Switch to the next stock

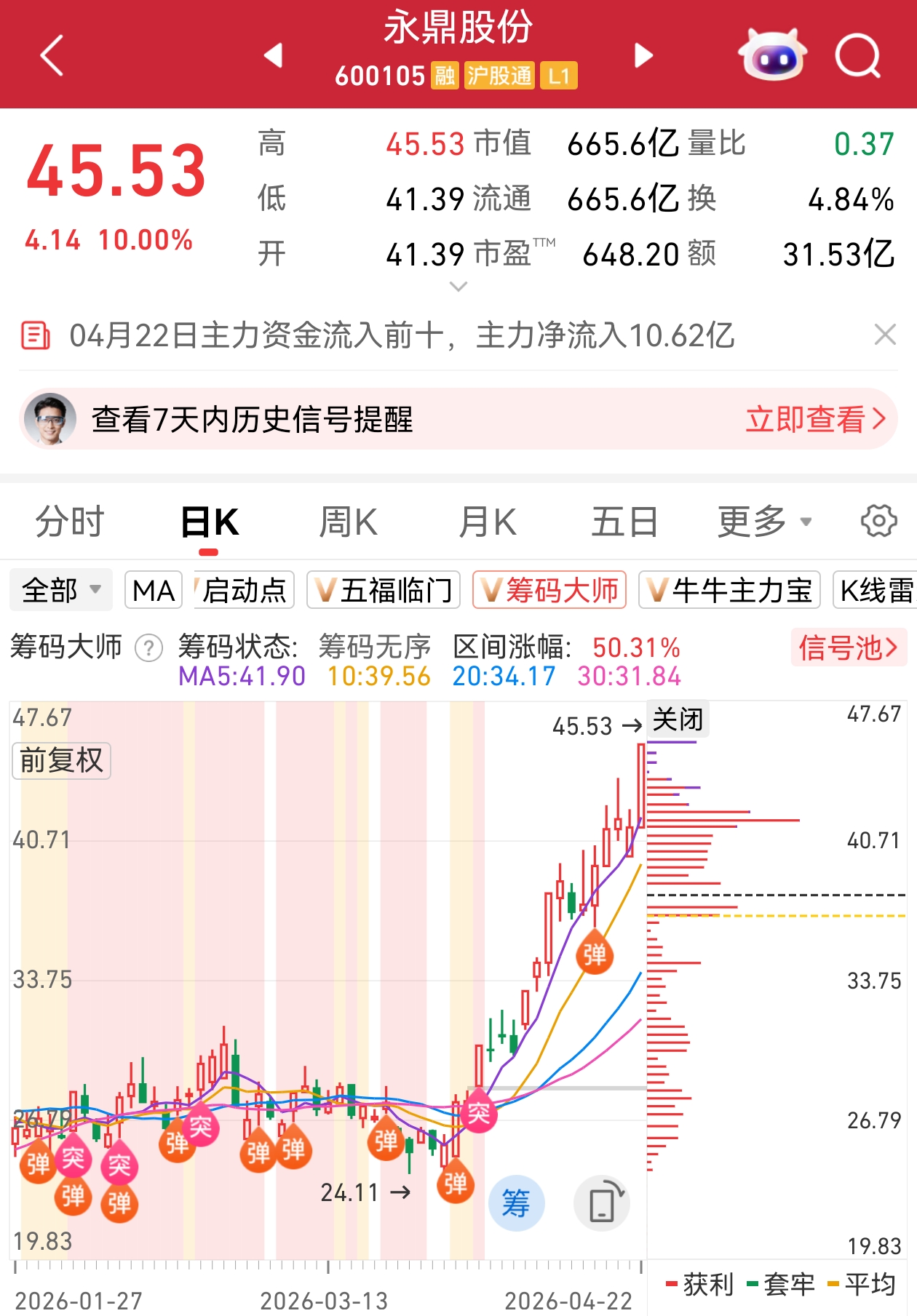tap(643, 55)
